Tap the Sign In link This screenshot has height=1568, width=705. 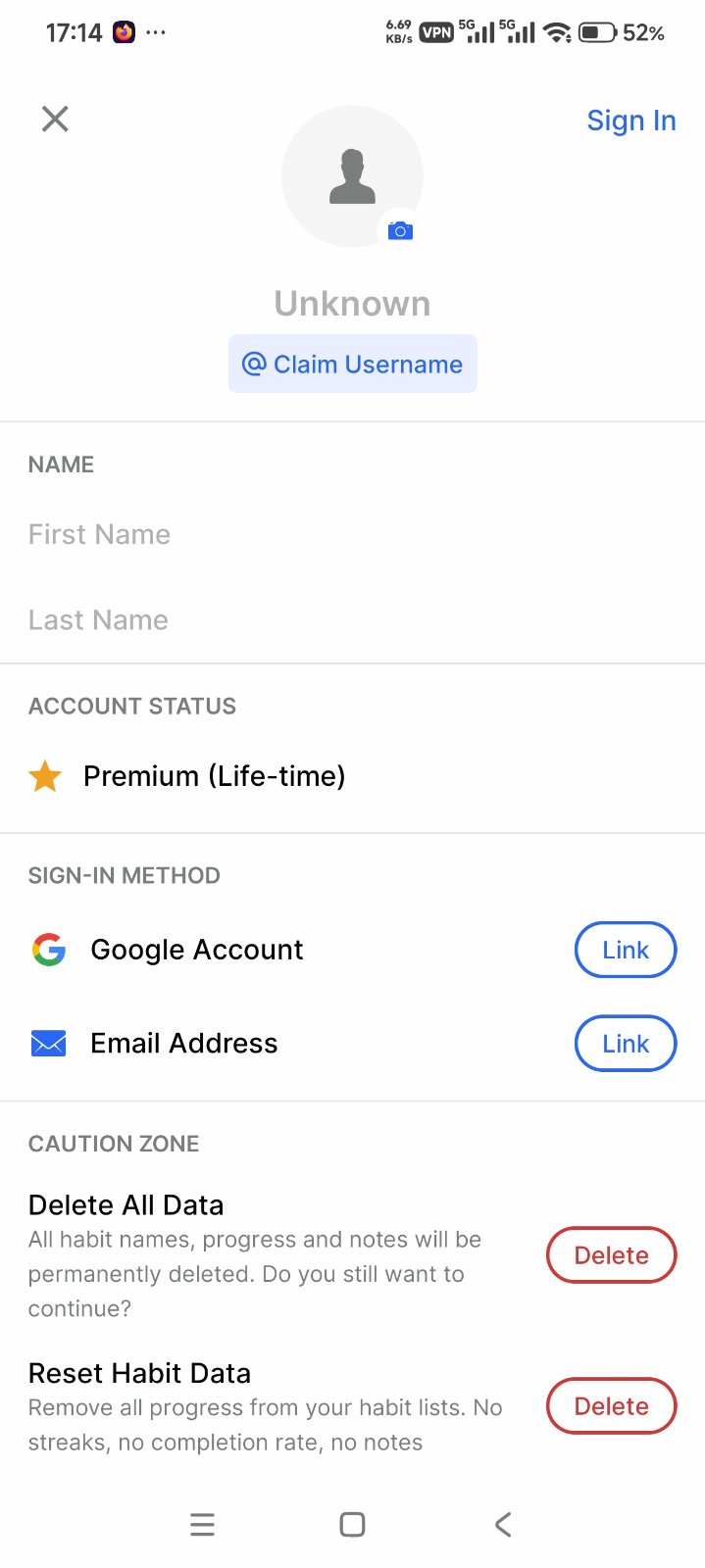tap(630, 121)
